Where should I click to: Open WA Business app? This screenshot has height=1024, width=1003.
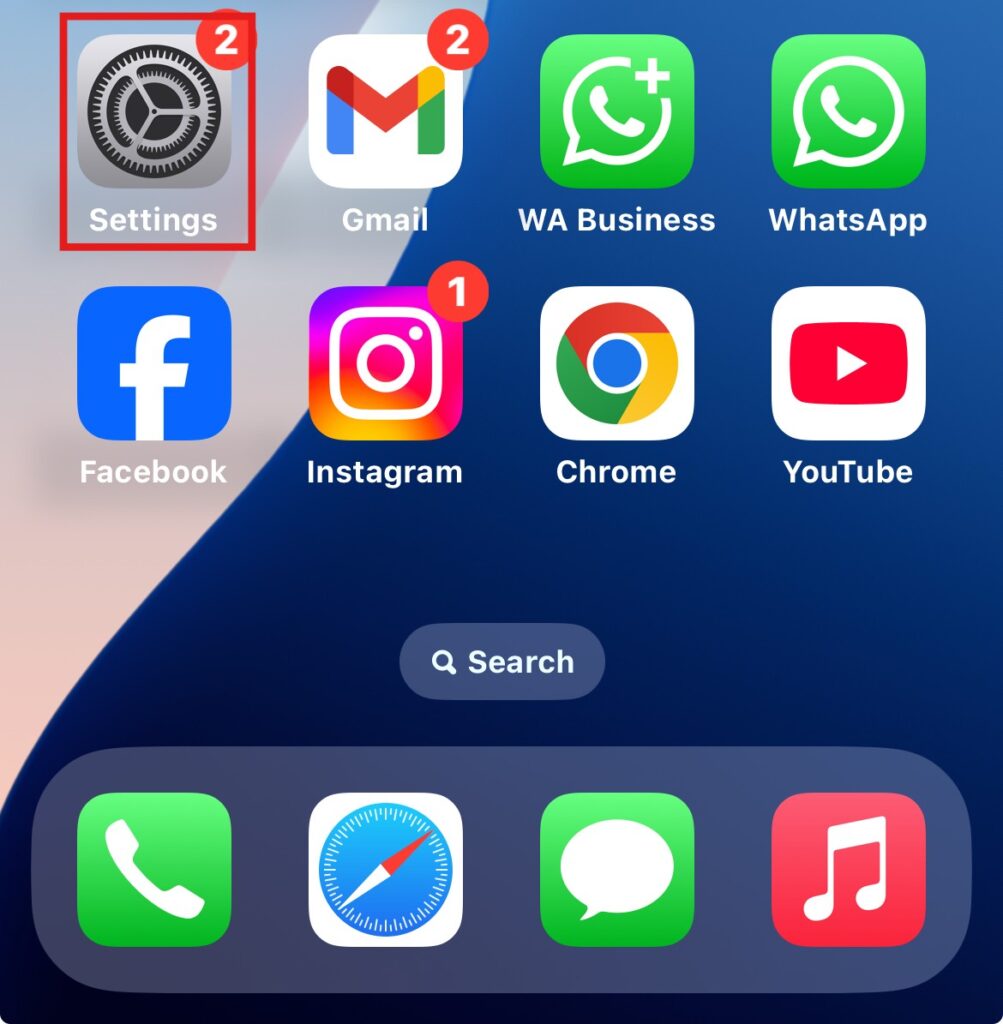pyautogui.click(x=617, y=112)
